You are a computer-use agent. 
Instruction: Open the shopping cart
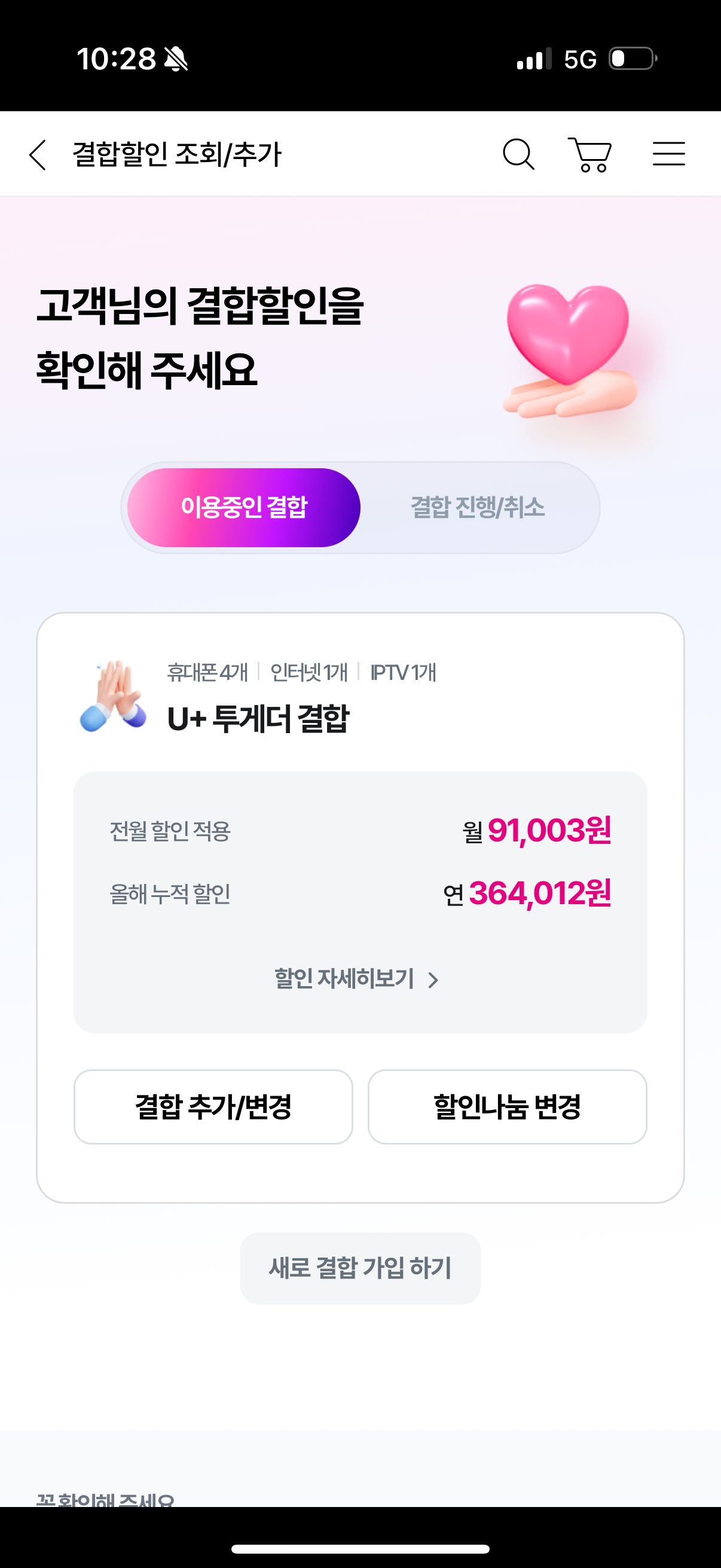click(590, 155)
